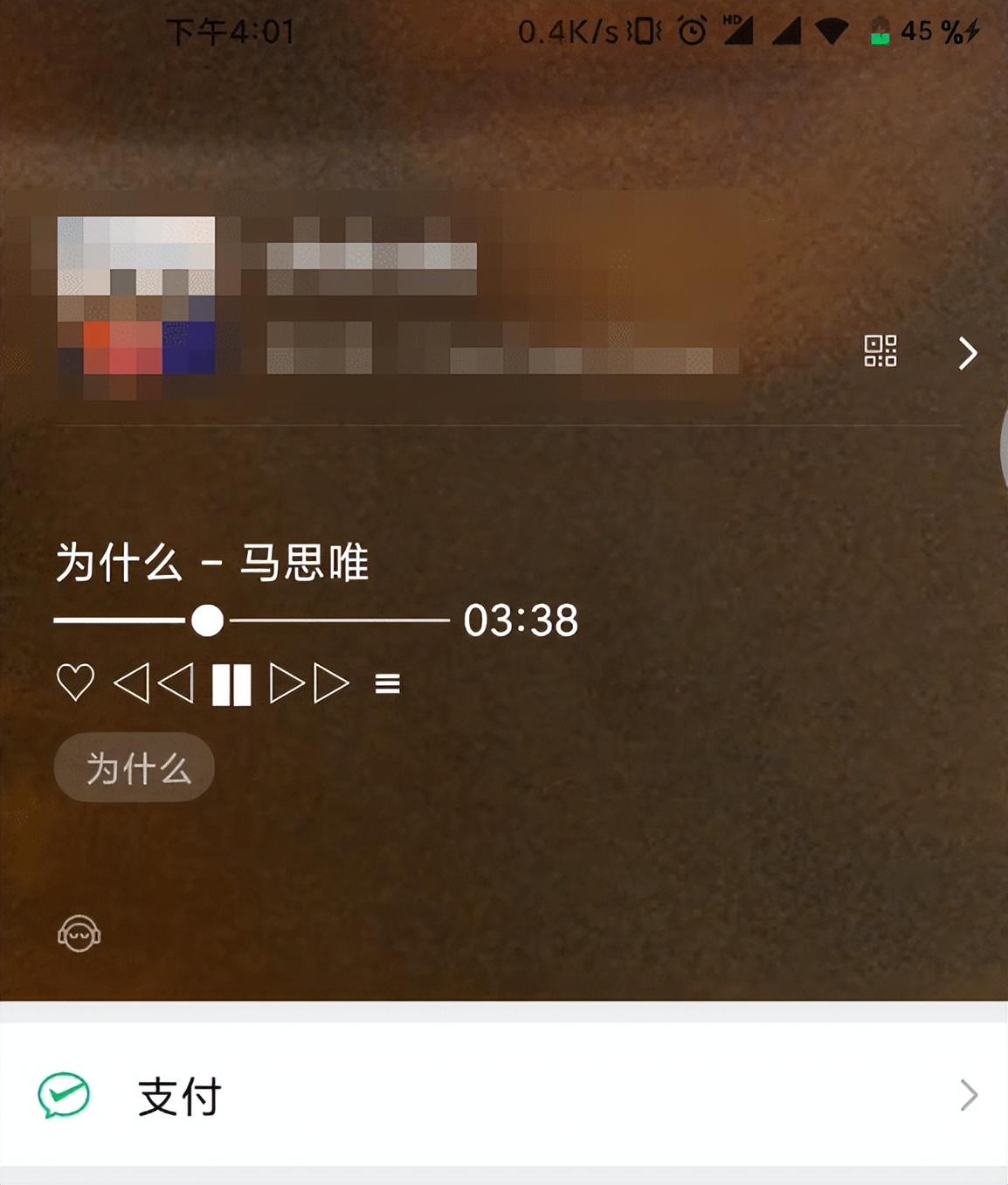Like the song with the heart icon
Viewport: 1008px width, 1185px height.
75,683
